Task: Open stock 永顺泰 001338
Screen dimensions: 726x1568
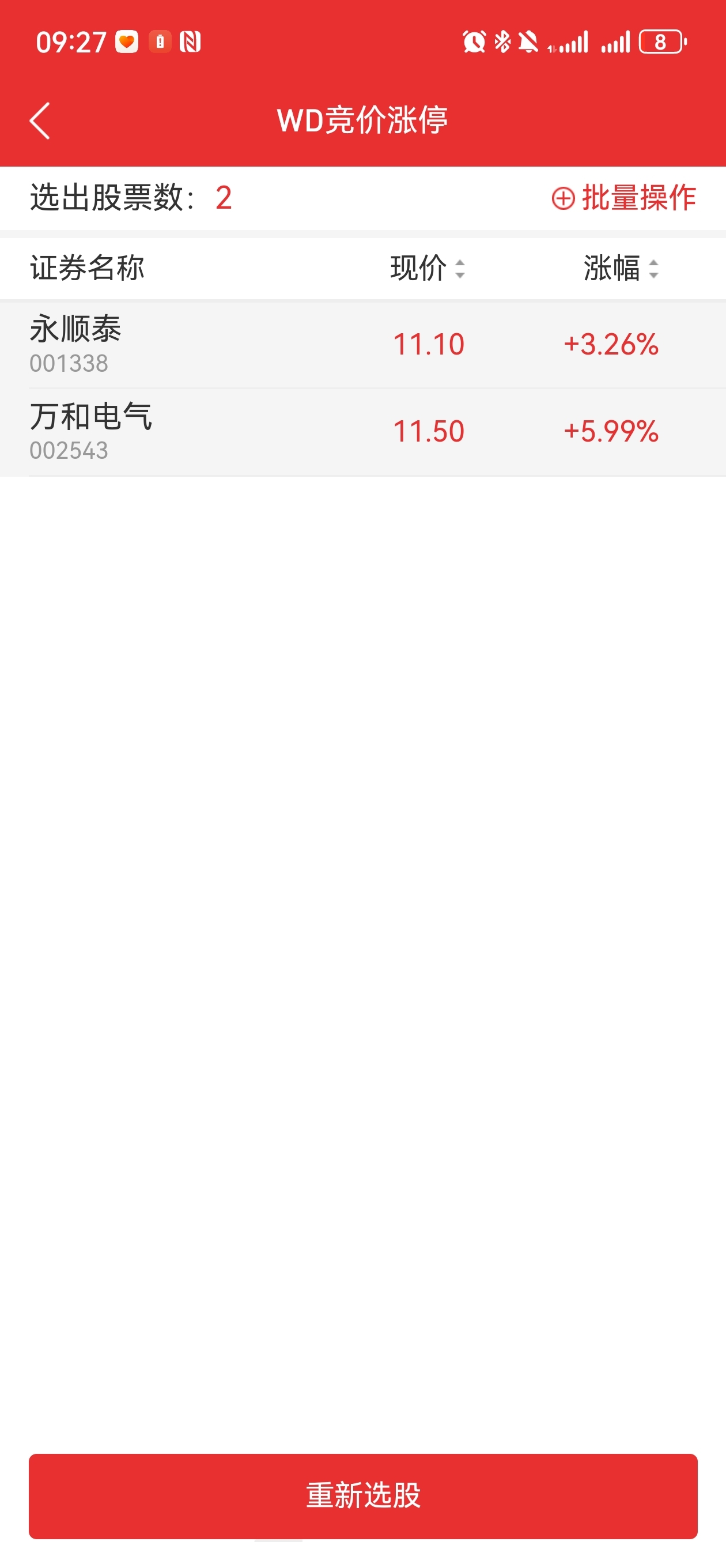Action: click(x=362, y=345)
